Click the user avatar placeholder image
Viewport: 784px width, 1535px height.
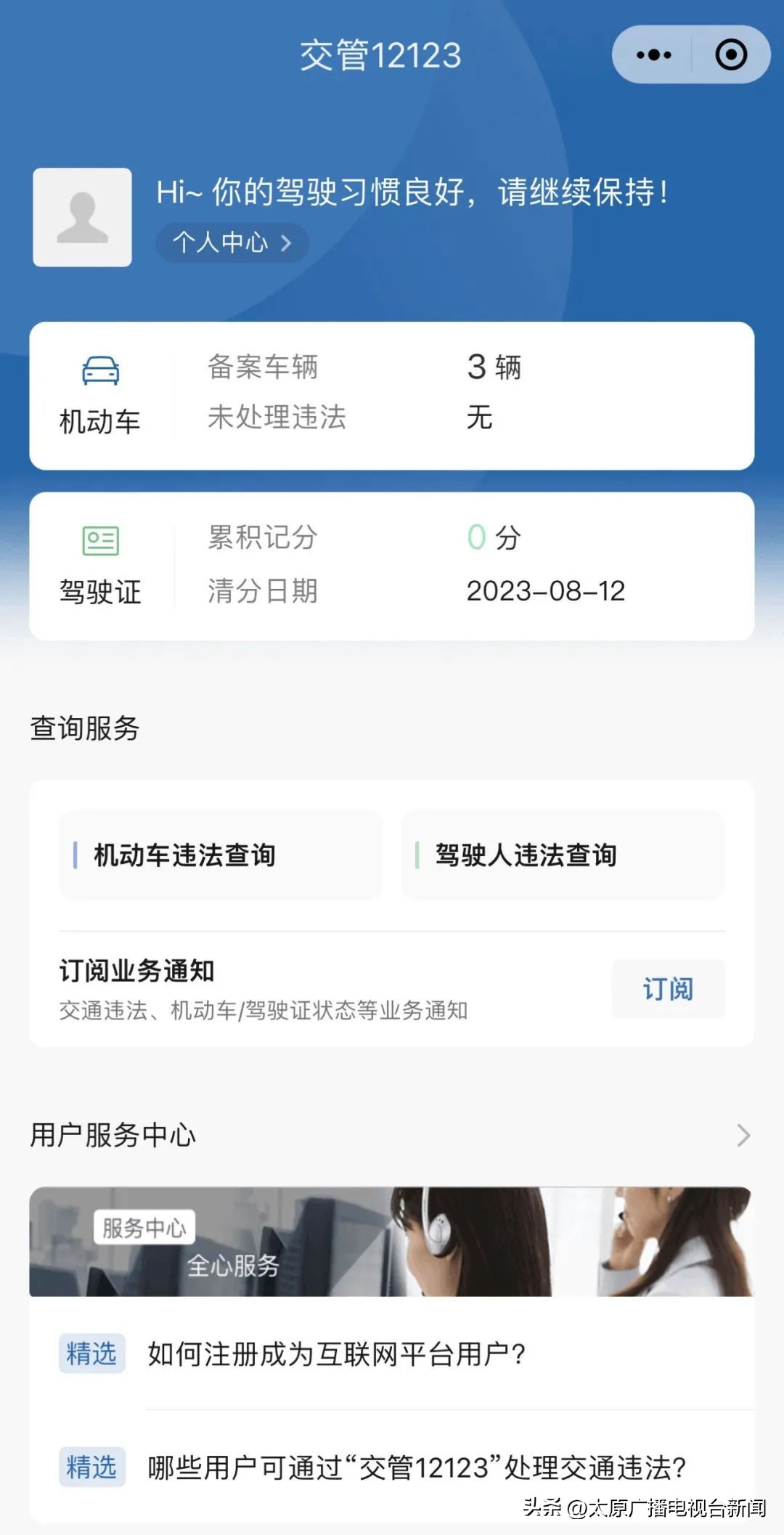click(x=82, y=218)
